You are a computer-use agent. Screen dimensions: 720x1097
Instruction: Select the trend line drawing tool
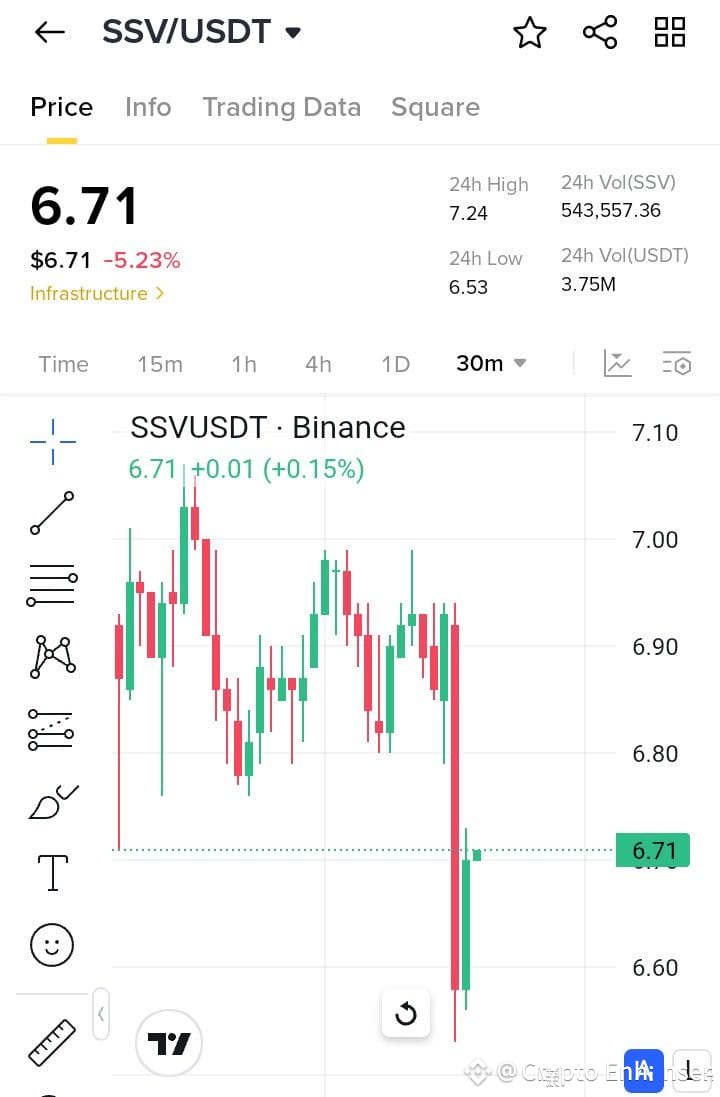point(51,513)
